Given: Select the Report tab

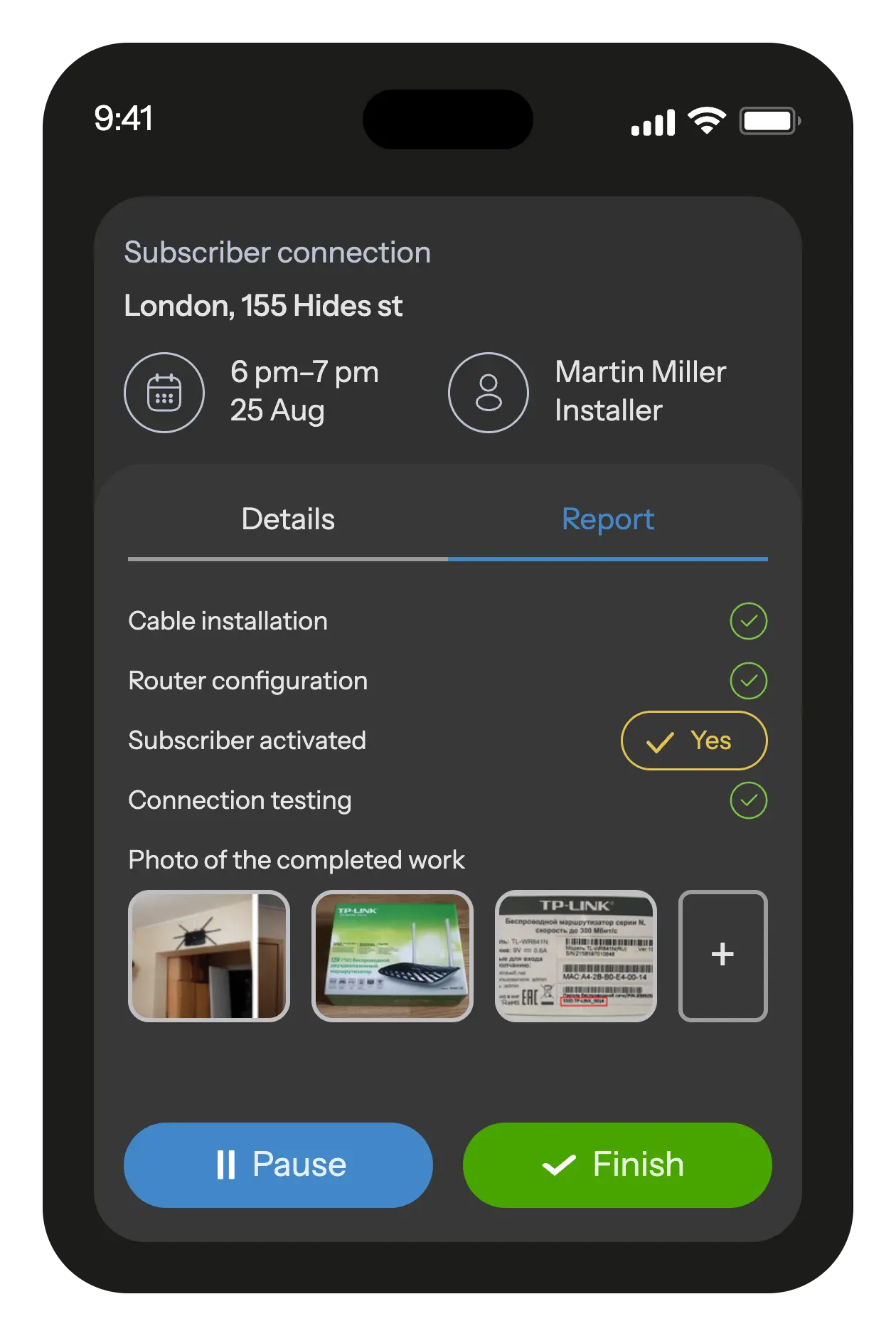Looking at the screenshot, I should tap(608, 520).
